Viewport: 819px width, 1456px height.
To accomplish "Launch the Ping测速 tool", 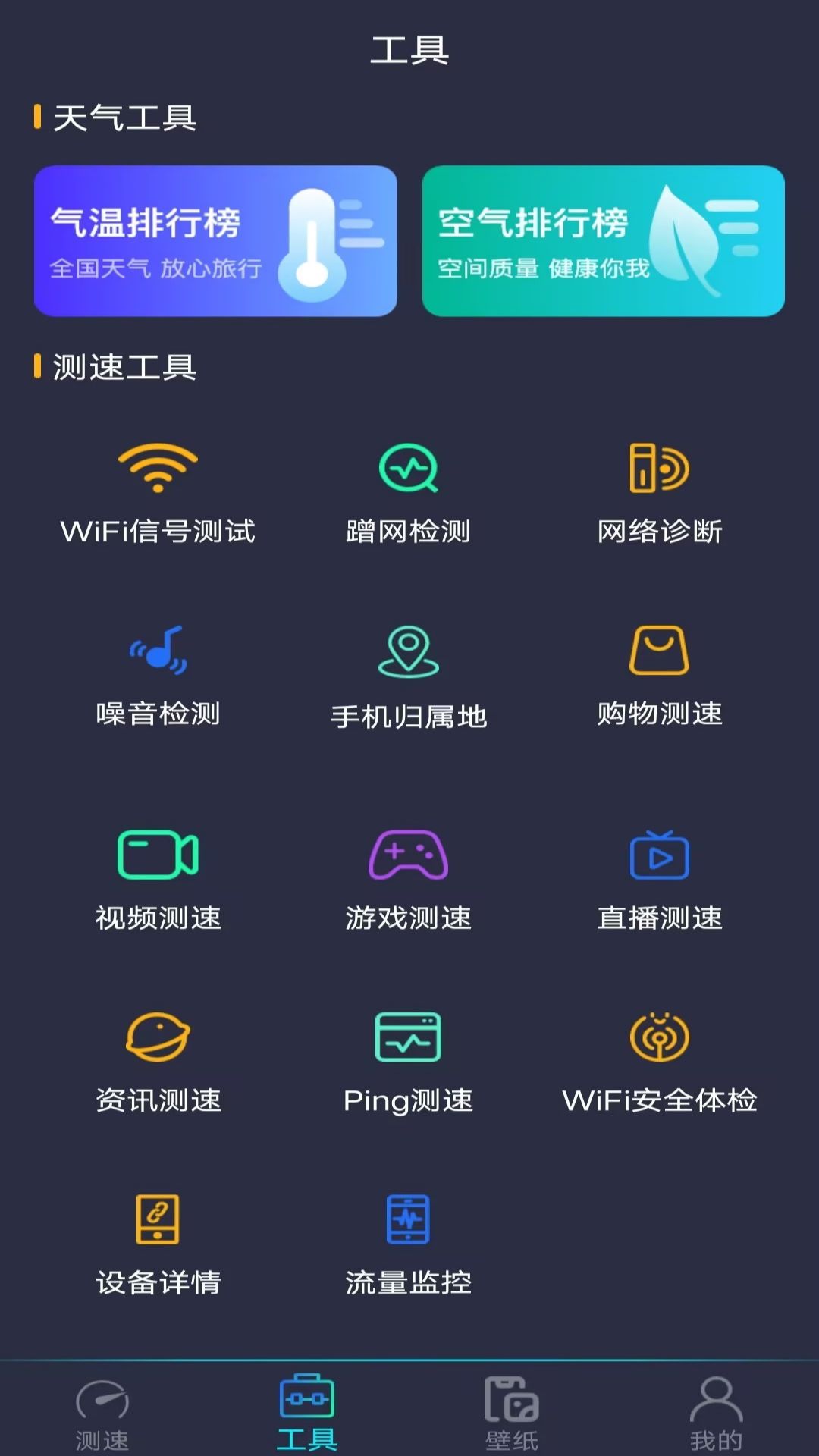I will point(409,1063).
